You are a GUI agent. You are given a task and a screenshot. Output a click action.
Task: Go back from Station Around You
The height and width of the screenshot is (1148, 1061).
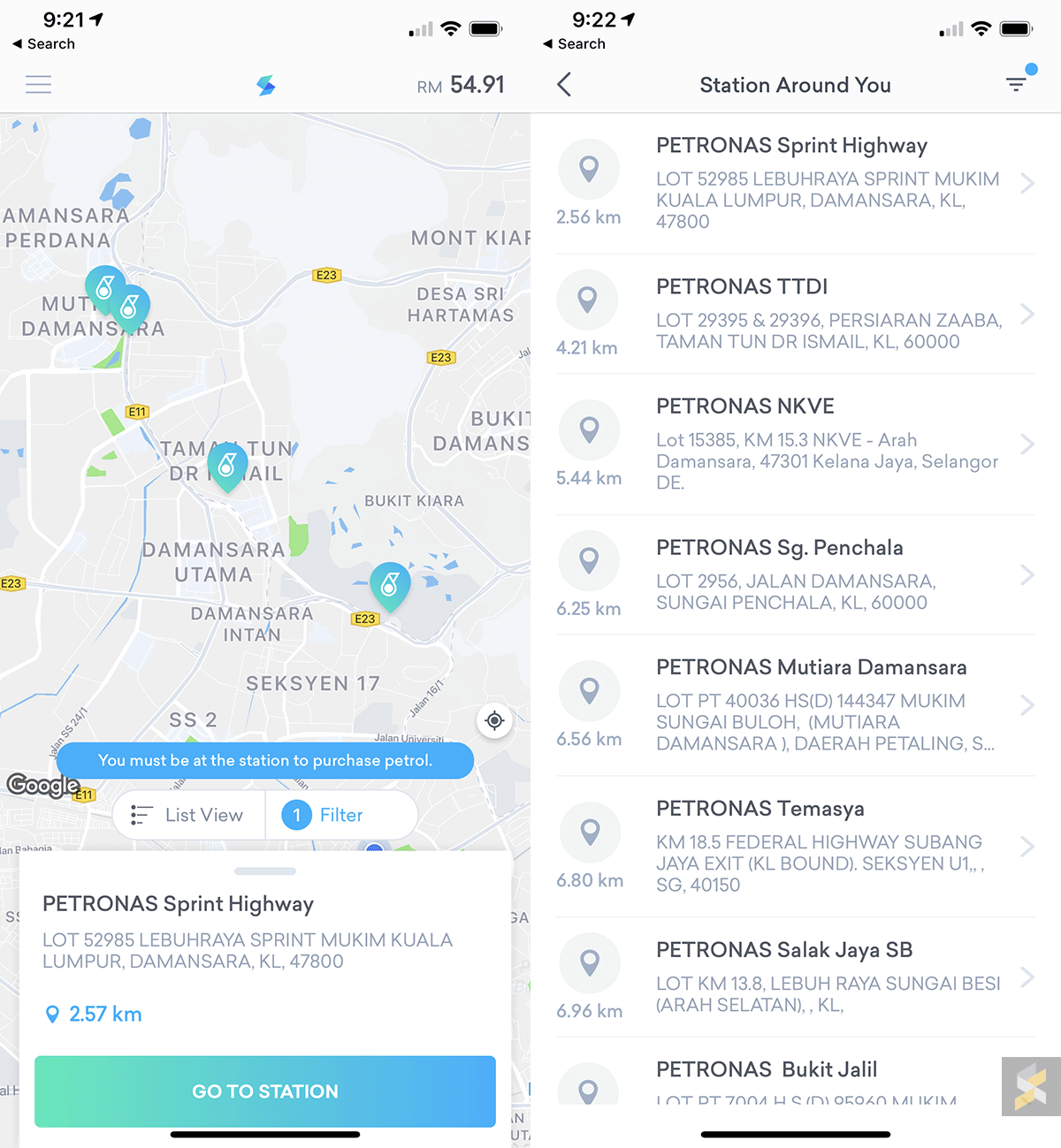pos(564,85)
